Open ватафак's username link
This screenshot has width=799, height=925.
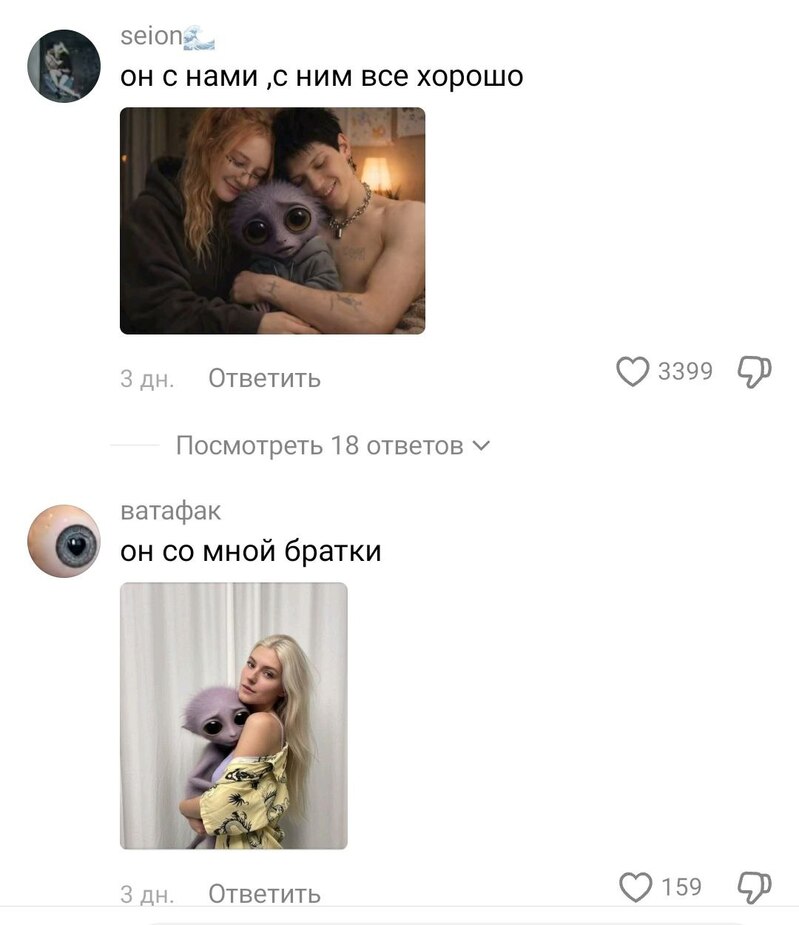[170, 511]
